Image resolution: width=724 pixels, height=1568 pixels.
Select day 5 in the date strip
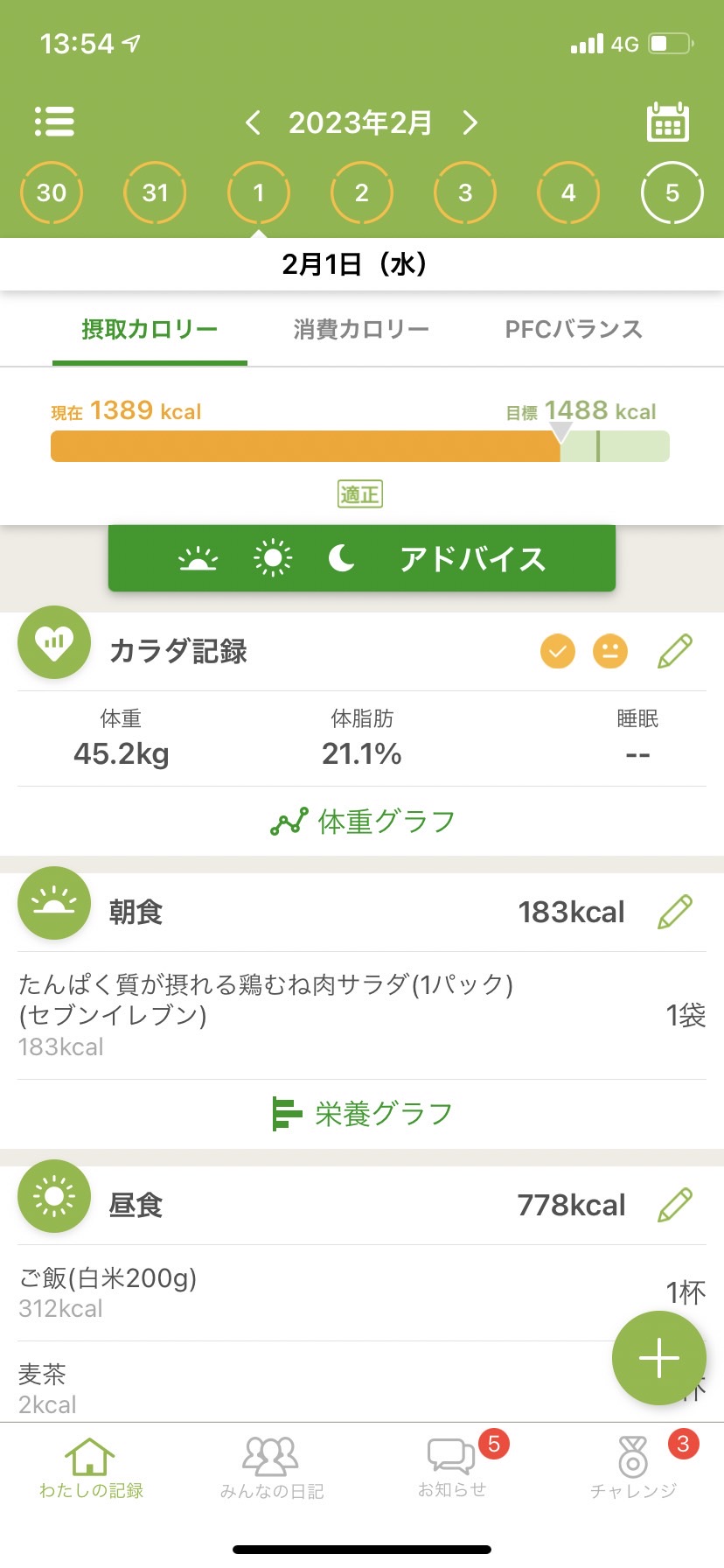point(672,192)
